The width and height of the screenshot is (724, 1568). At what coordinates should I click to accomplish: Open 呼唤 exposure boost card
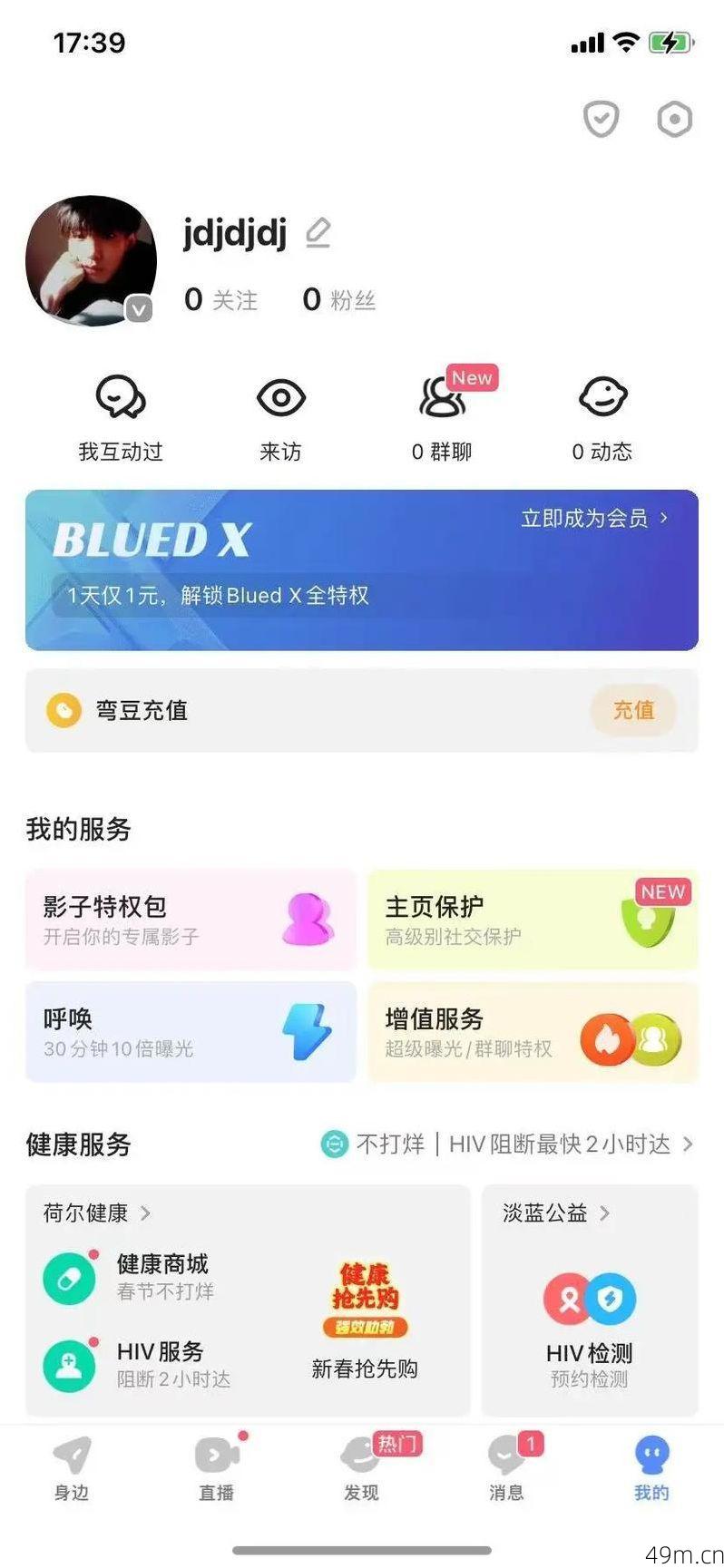[x=191, y=1032]
